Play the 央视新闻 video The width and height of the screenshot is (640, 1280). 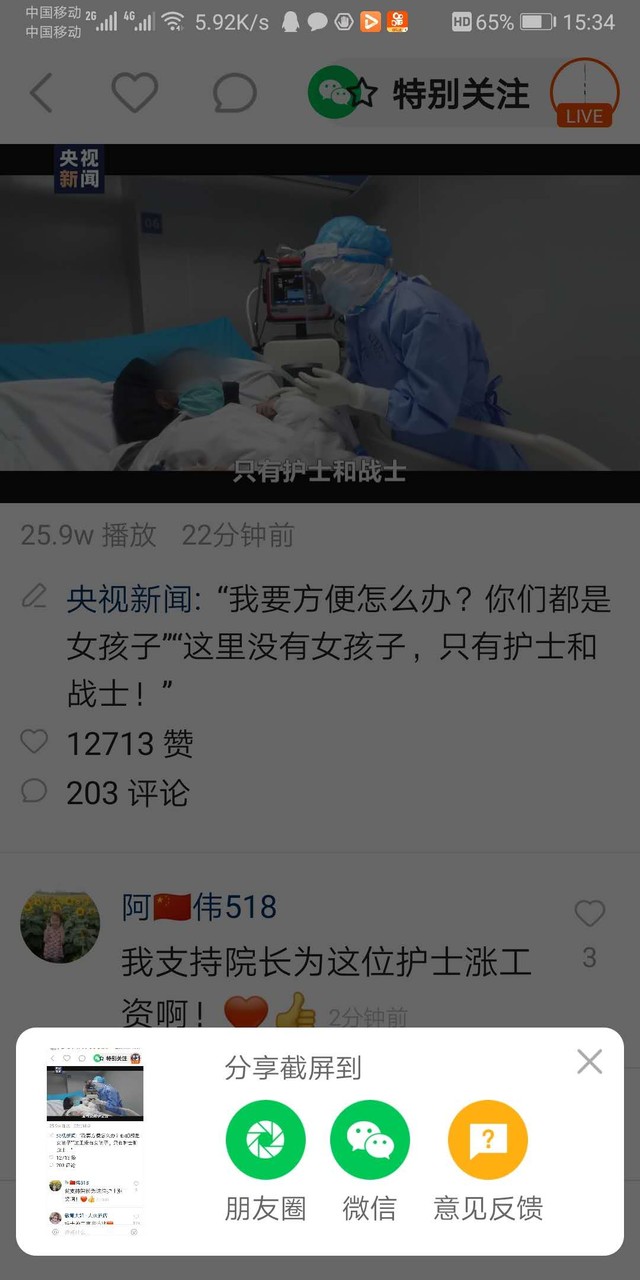[x=320, y=323]
